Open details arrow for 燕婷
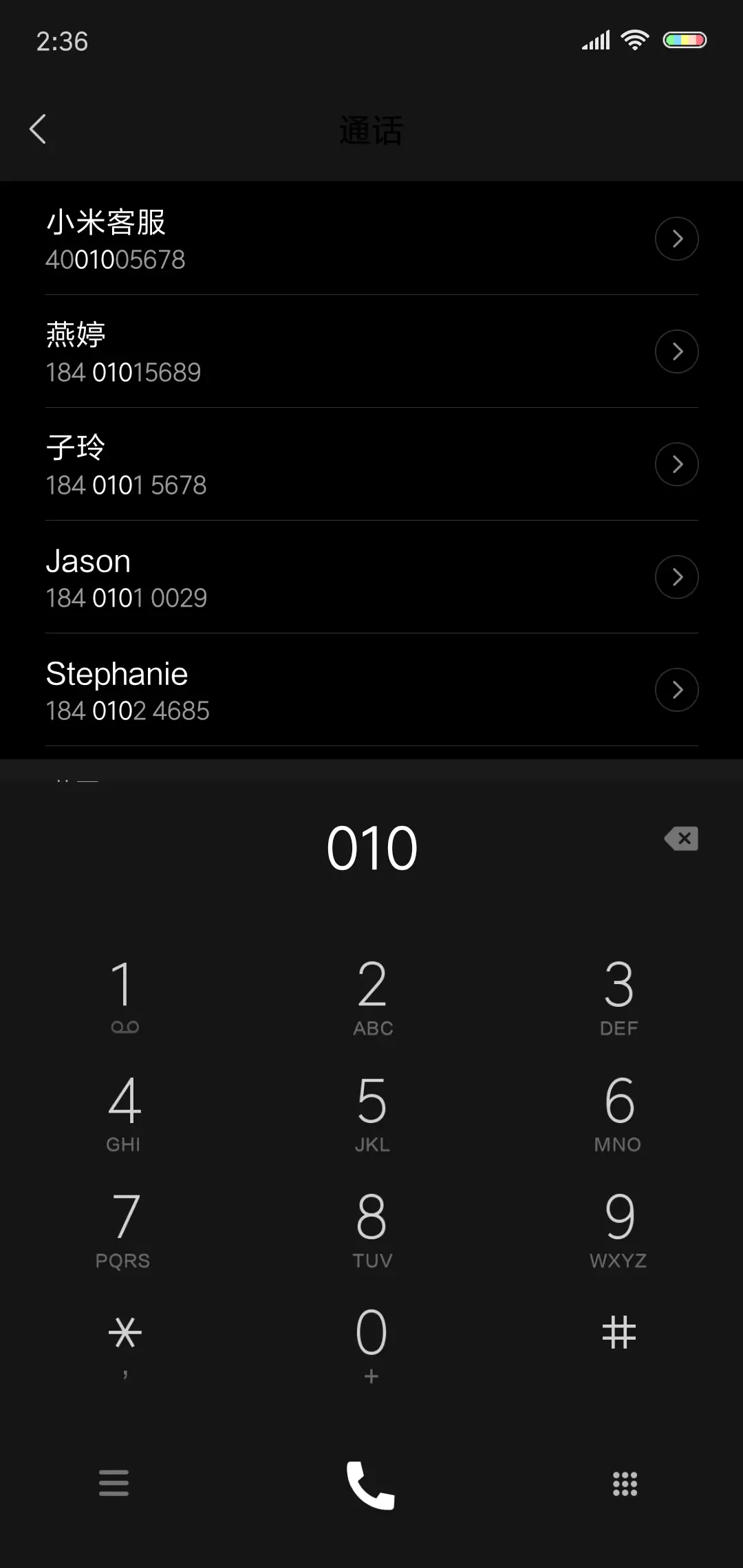743x1568 pixels. [x=676, y=351]
